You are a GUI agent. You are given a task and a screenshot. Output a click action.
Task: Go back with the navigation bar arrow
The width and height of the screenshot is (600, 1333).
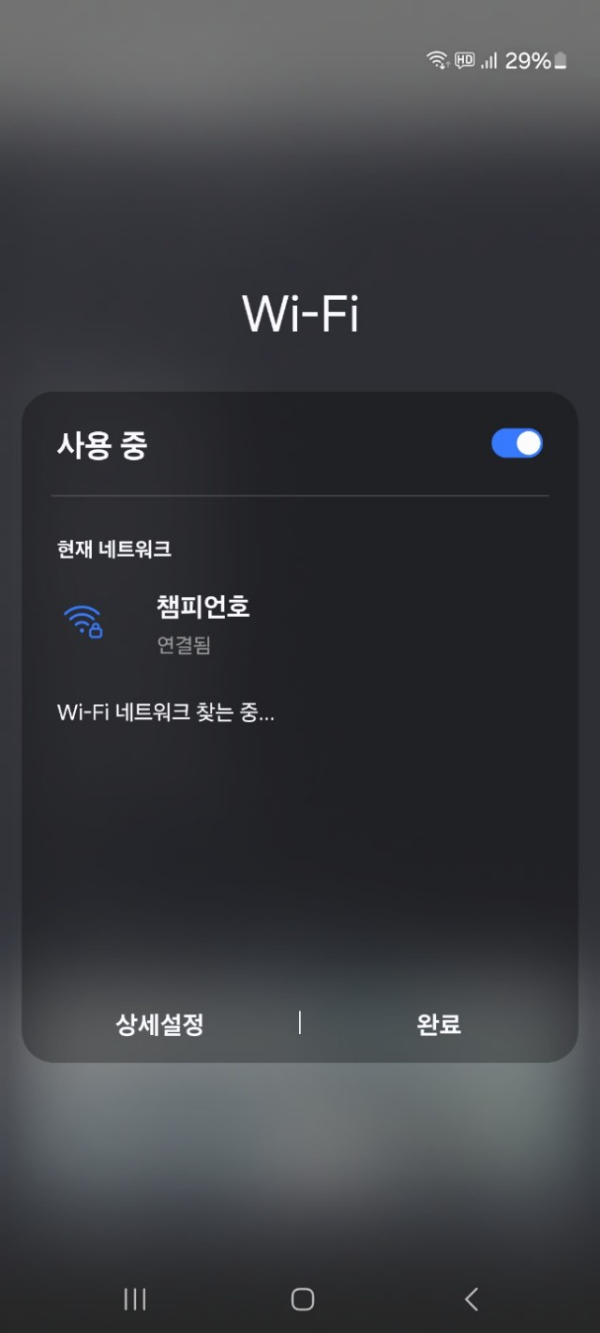point(471,1299)
